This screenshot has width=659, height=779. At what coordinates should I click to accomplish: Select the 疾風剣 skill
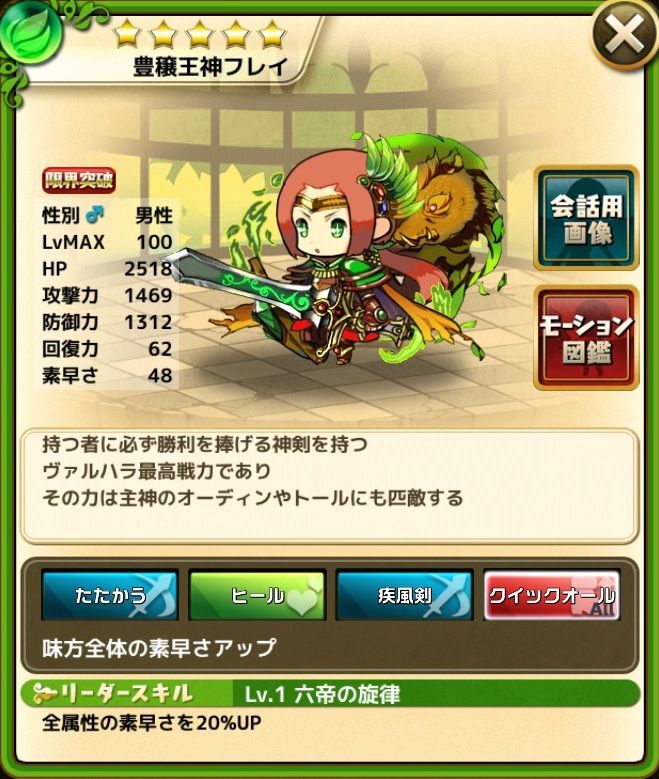(x=405, y=597)
